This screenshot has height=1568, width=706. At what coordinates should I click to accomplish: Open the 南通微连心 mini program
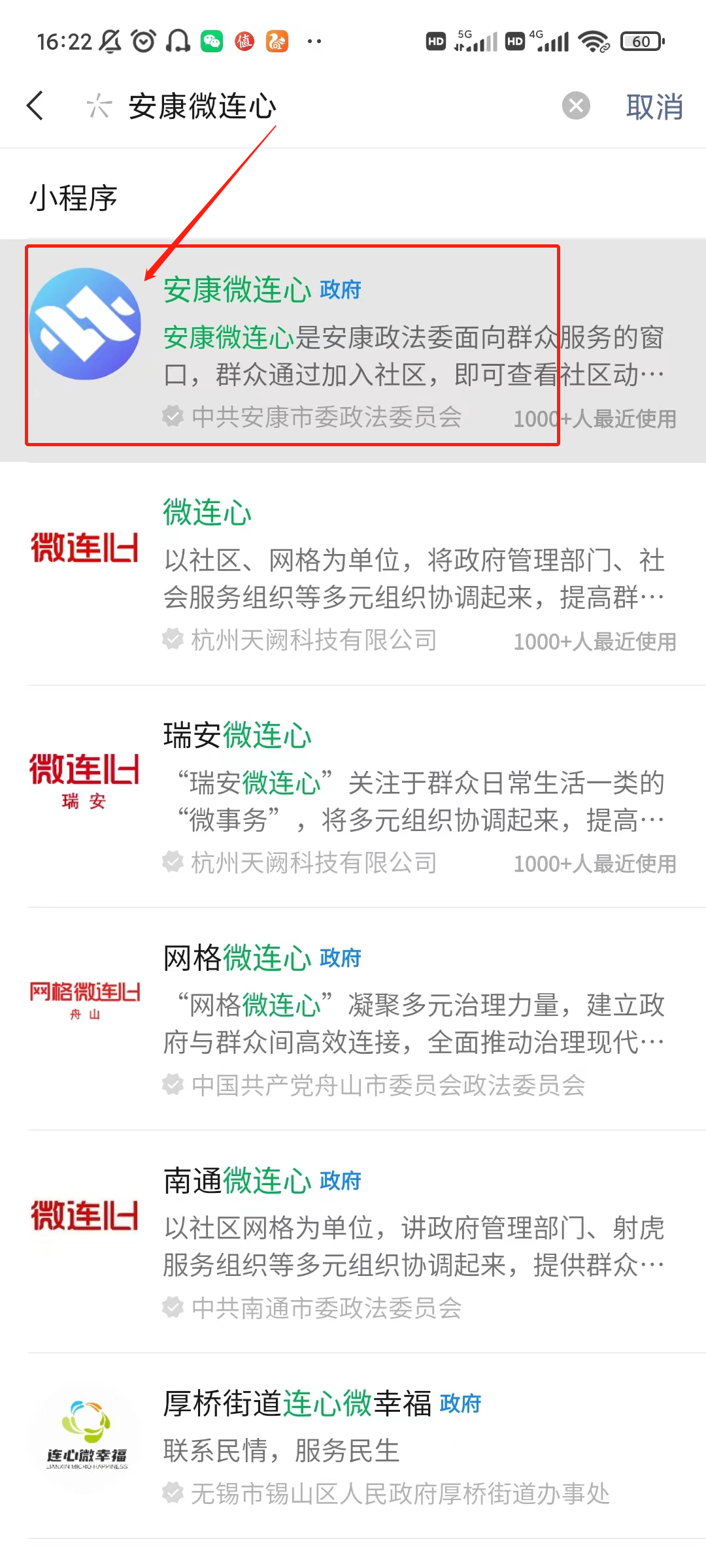pyautogui.click(x=353, y=1241)
